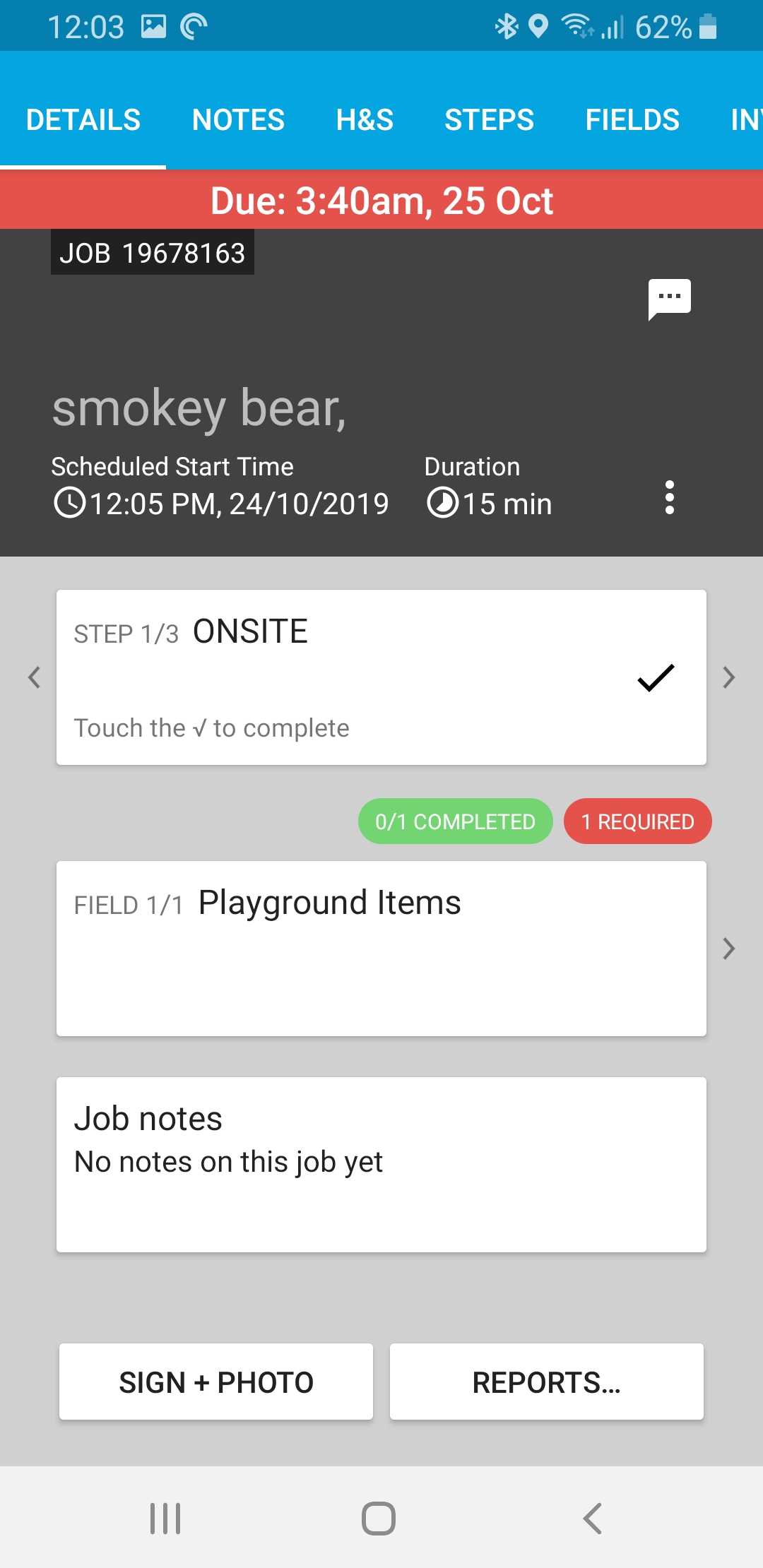Open the REPORTS button
763x1568 pixels.
point(547,1382)
